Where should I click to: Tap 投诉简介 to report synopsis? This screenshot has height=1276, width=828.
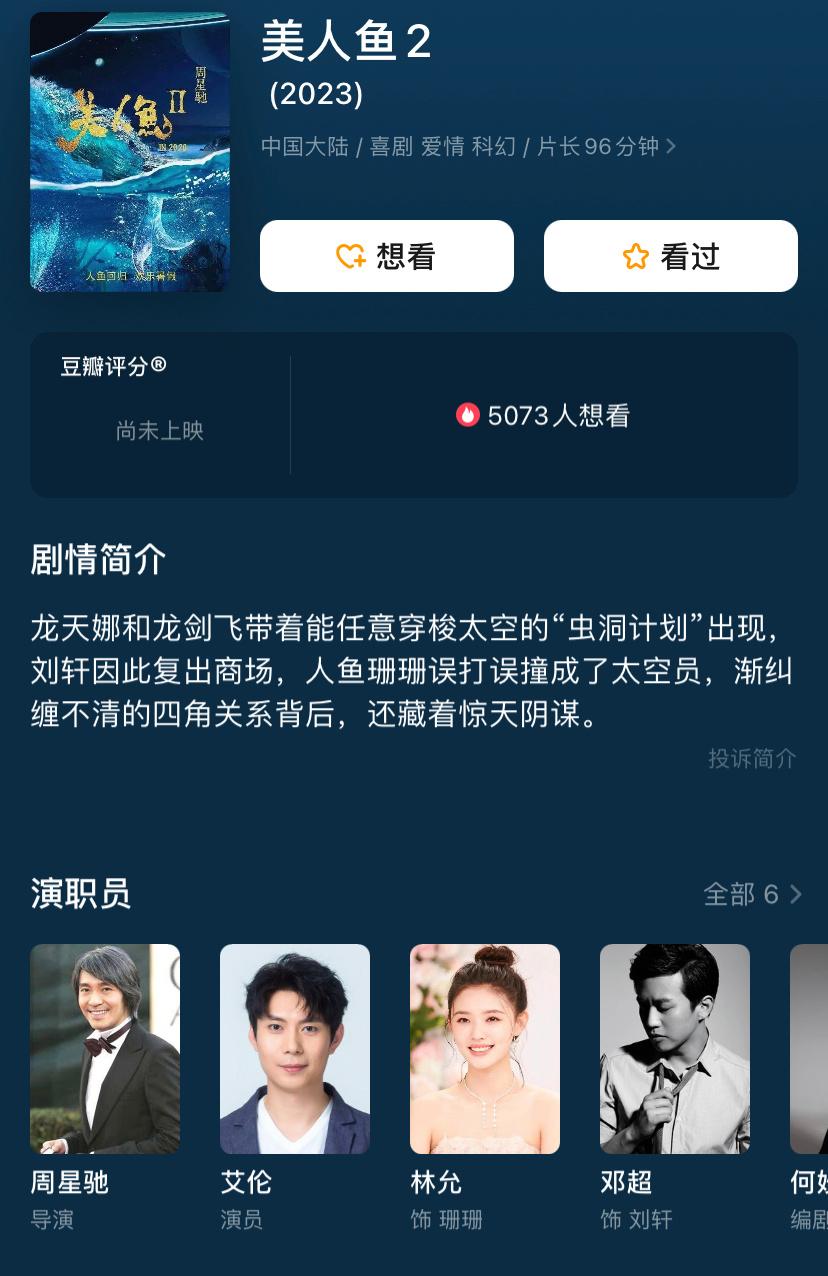click(x=752, y=758)
